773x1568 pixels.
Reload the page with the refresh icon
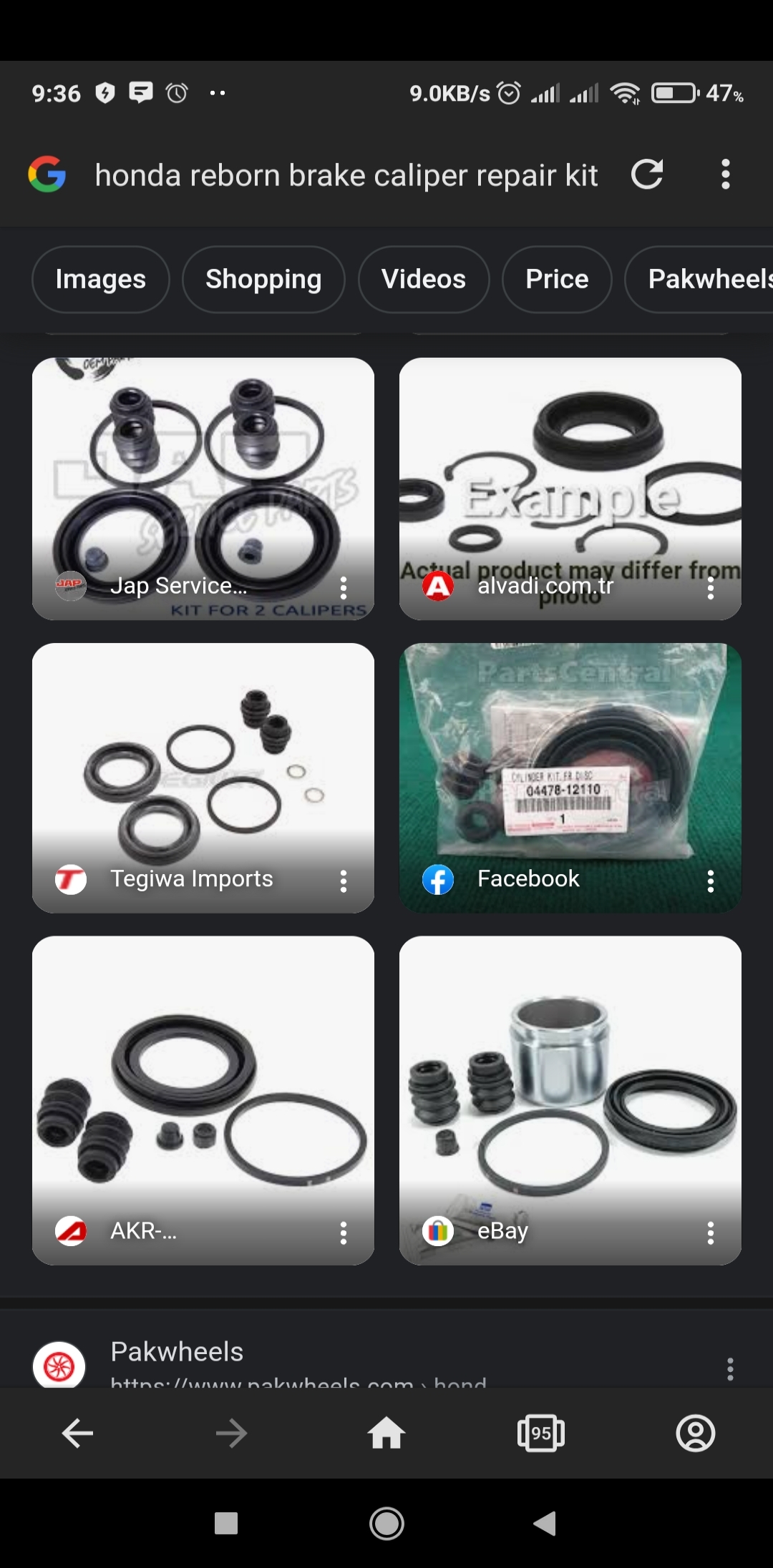click(x=647, y=175)
